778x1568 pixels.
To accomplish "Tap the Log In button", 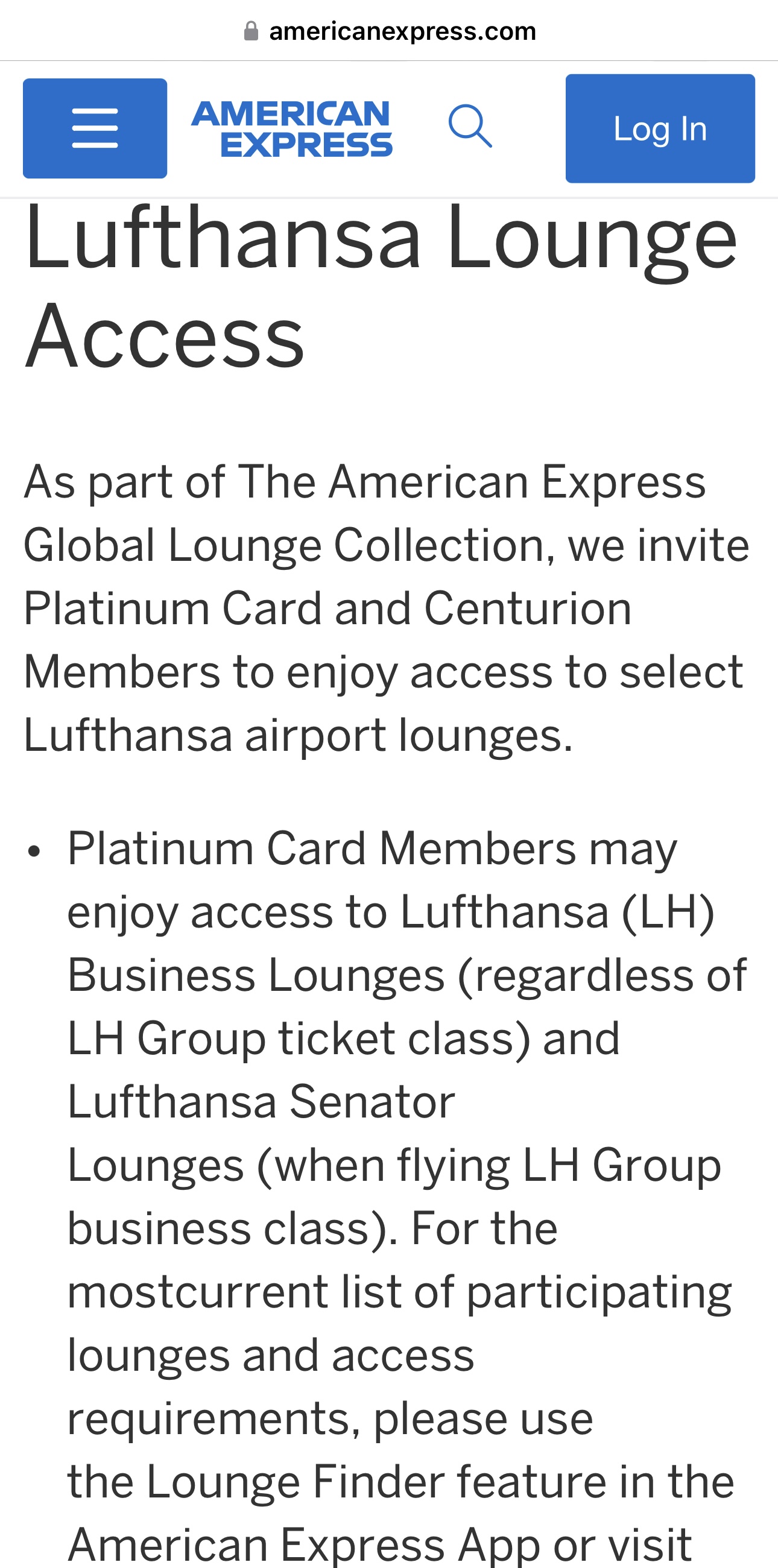I will 660,128.
